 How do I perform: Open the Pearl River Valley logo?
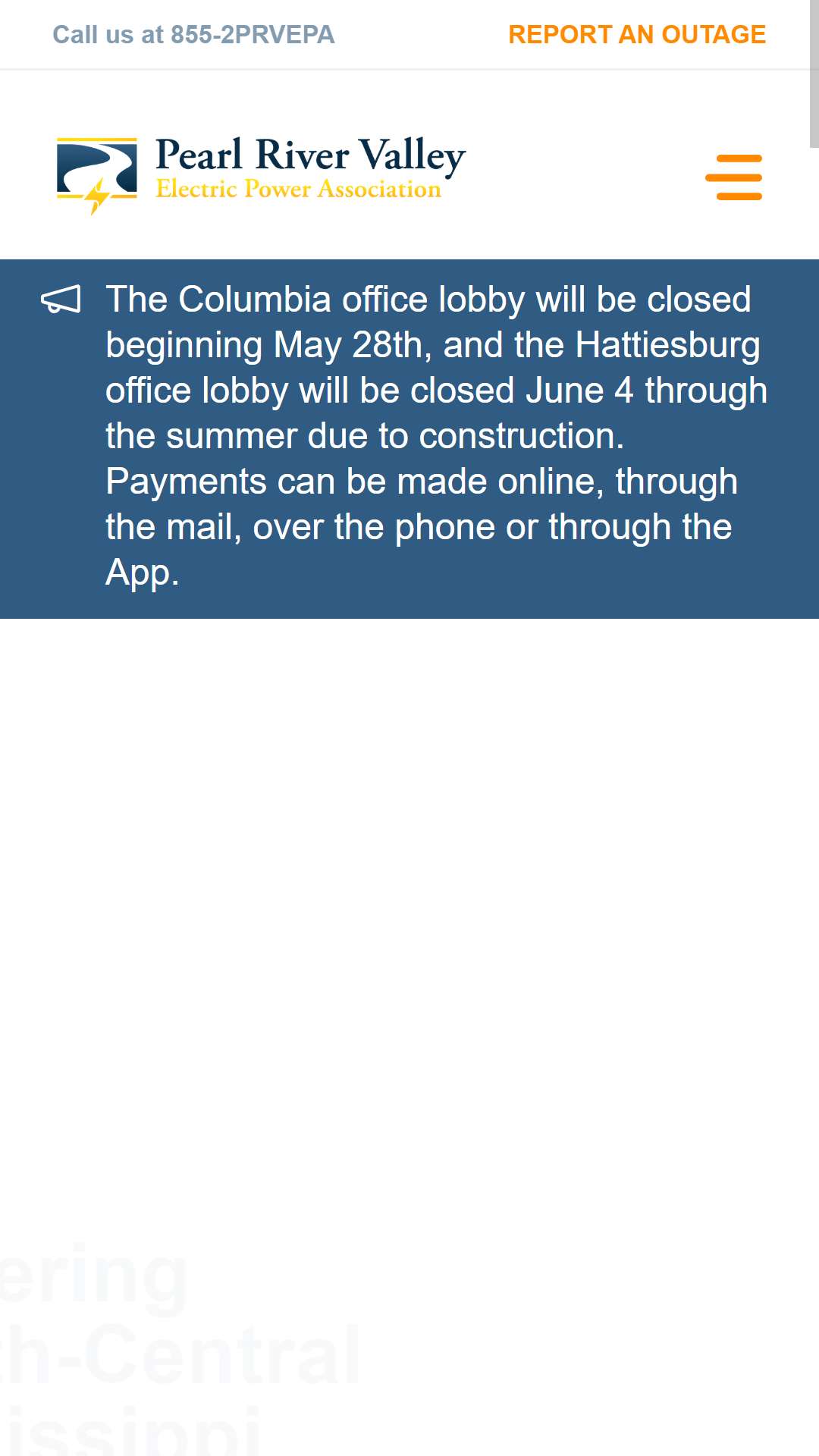click(x=261, y=175)
